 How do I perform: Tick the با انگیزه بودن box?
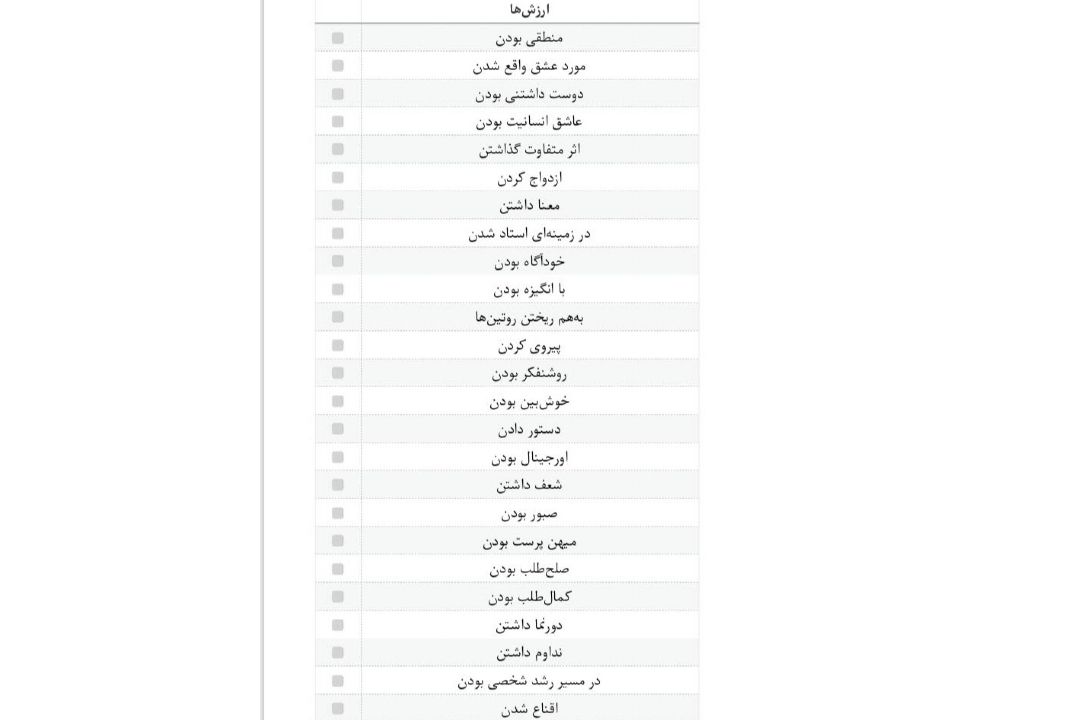pos(338,290)
